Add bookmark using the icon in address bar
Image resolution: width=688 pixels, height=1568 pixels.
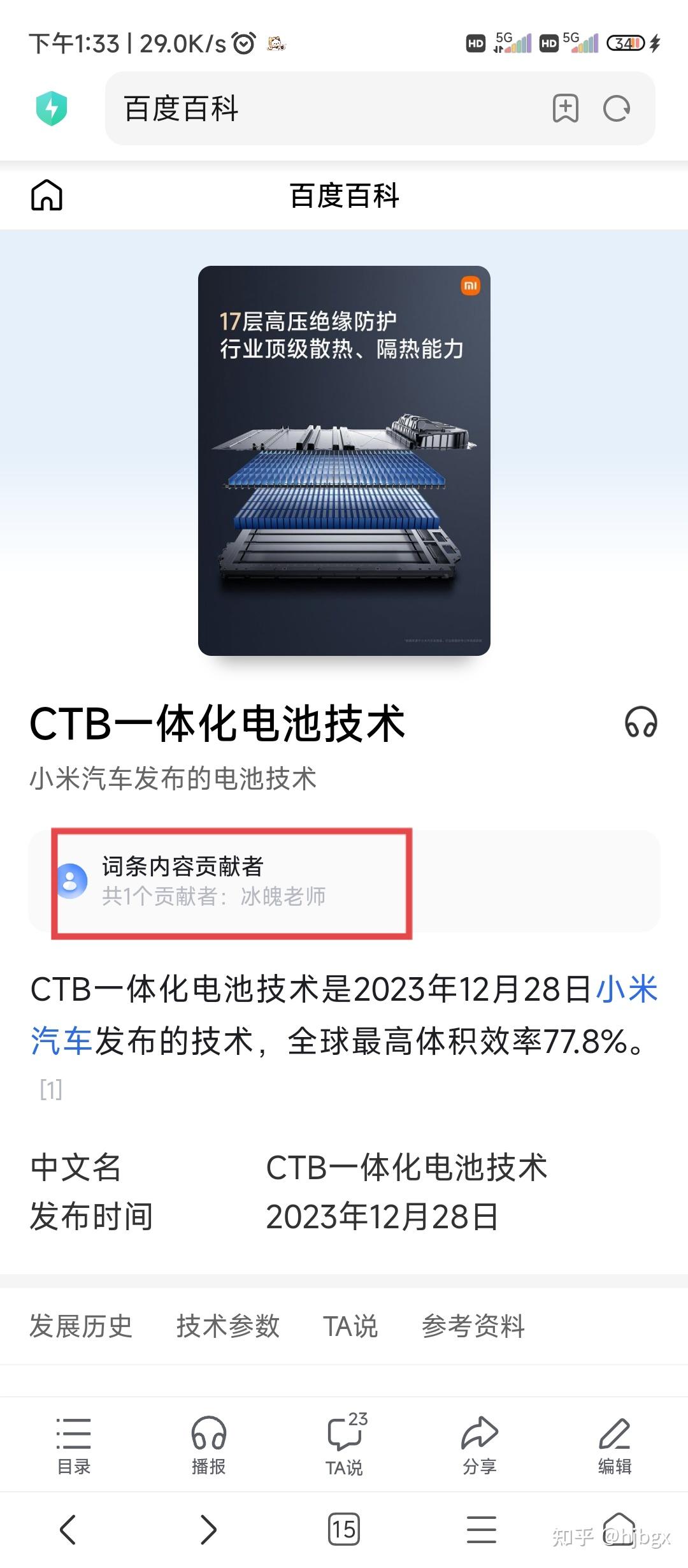564,109
